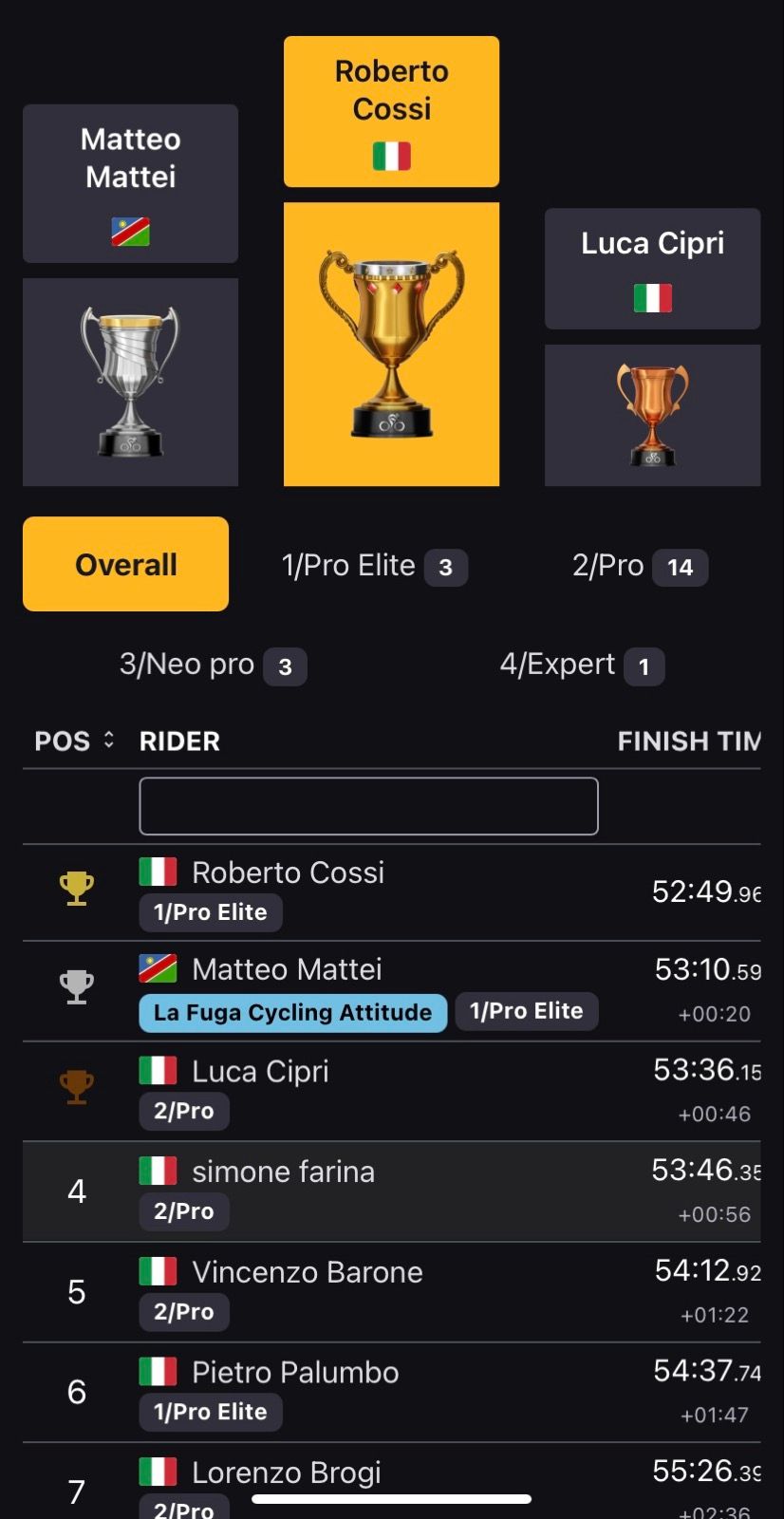View the 4/Expert category results
Screen dimensions: 784x1519
click(581, 665)
